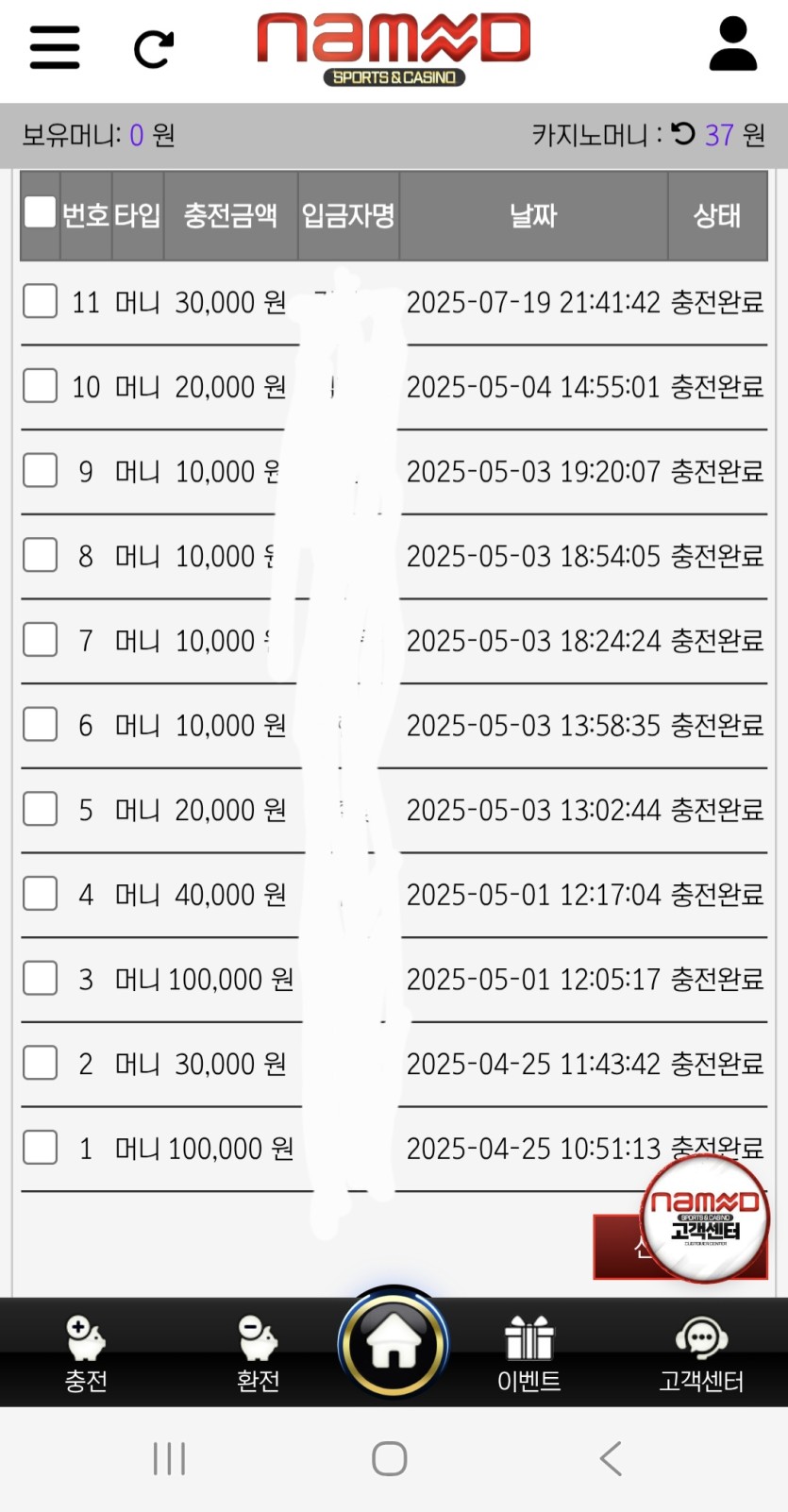Open the 이벤트 tab
This screenshot has width=788, height=1512.
[528, 1354]
